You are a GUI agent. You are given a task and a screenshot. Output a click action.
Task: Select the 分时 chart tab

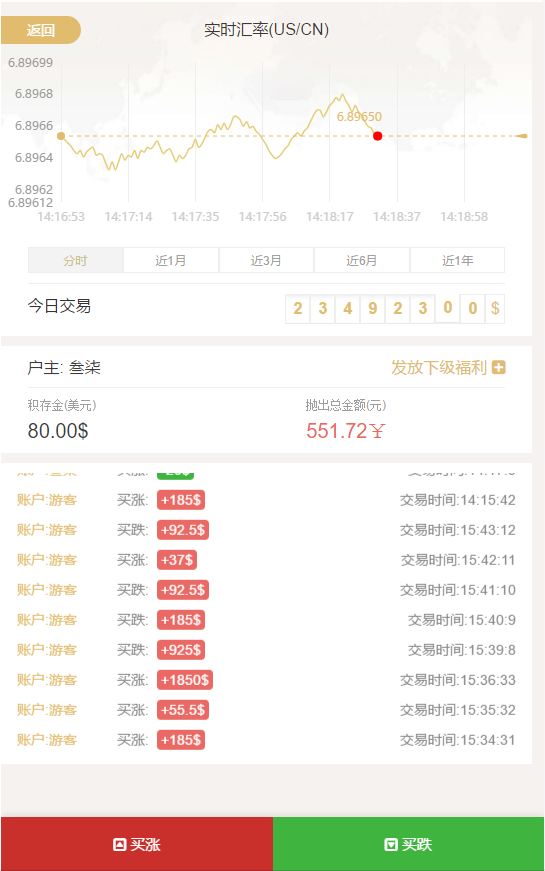pos(76,260)
